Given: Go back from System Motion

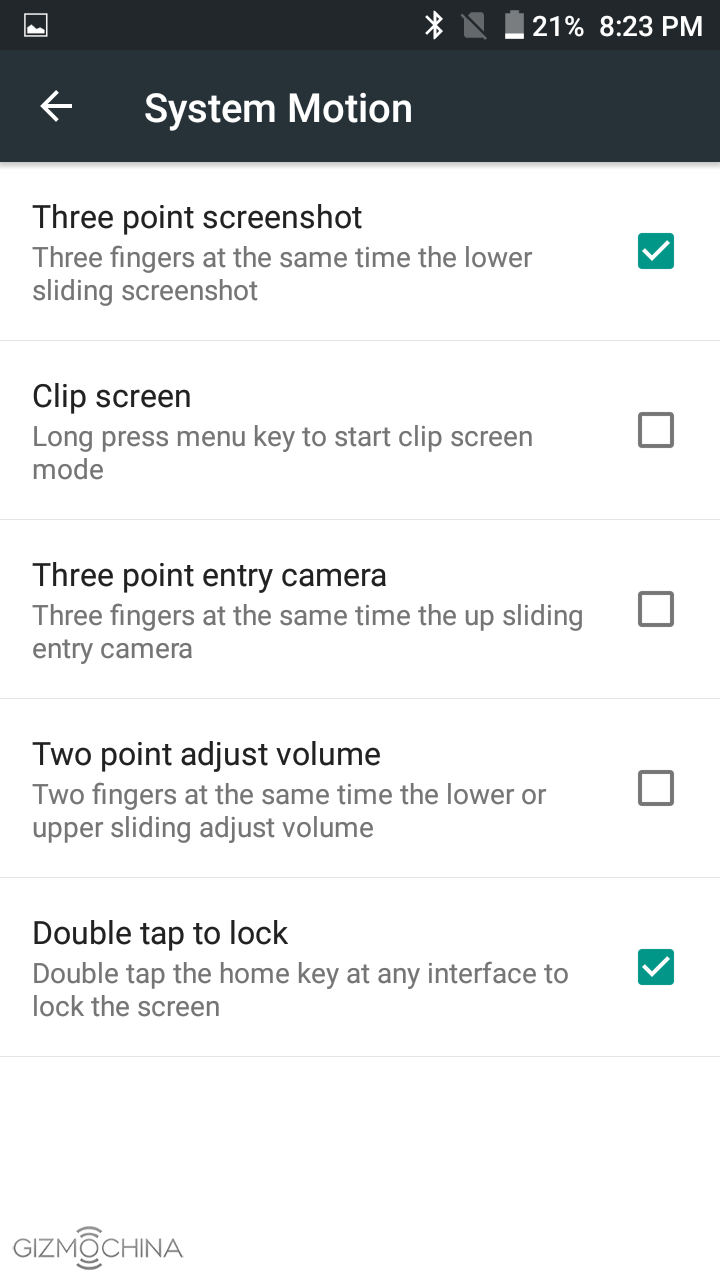Looking at the screenshot, I should point(57,107).
